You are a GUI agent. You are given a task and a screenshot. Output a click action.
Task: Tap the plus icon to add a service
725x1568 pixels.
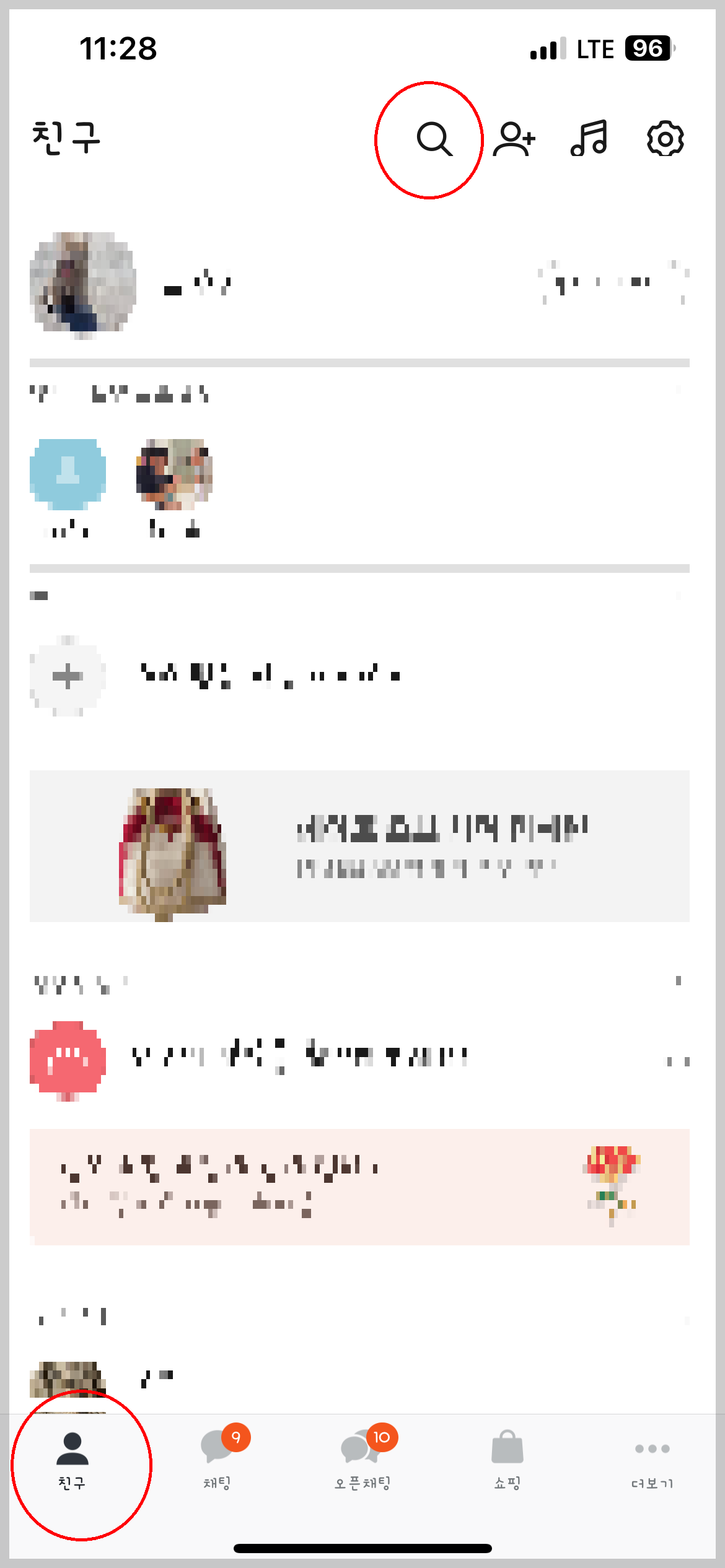coord(68,675)
